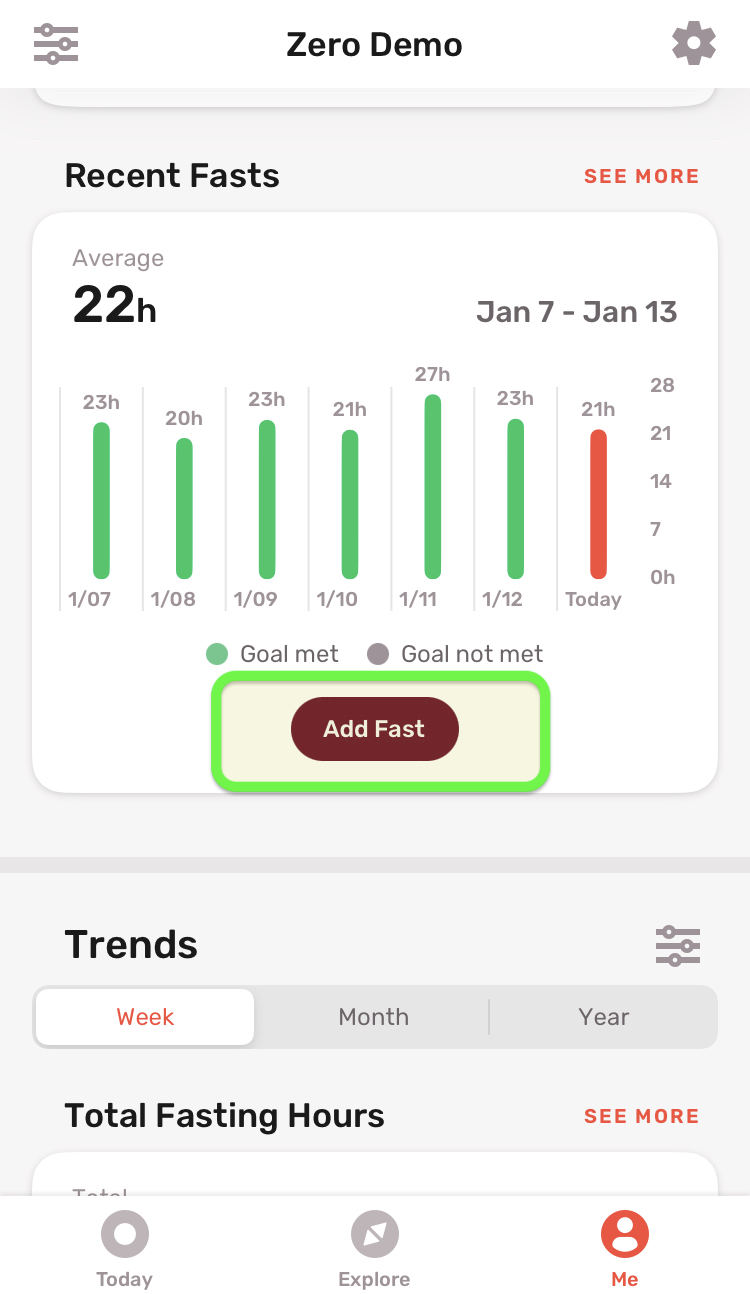The height and width of the screenshot is (1294, 750).
Task: Click the Goal met green dot indicator
Action: click(217, 653)
